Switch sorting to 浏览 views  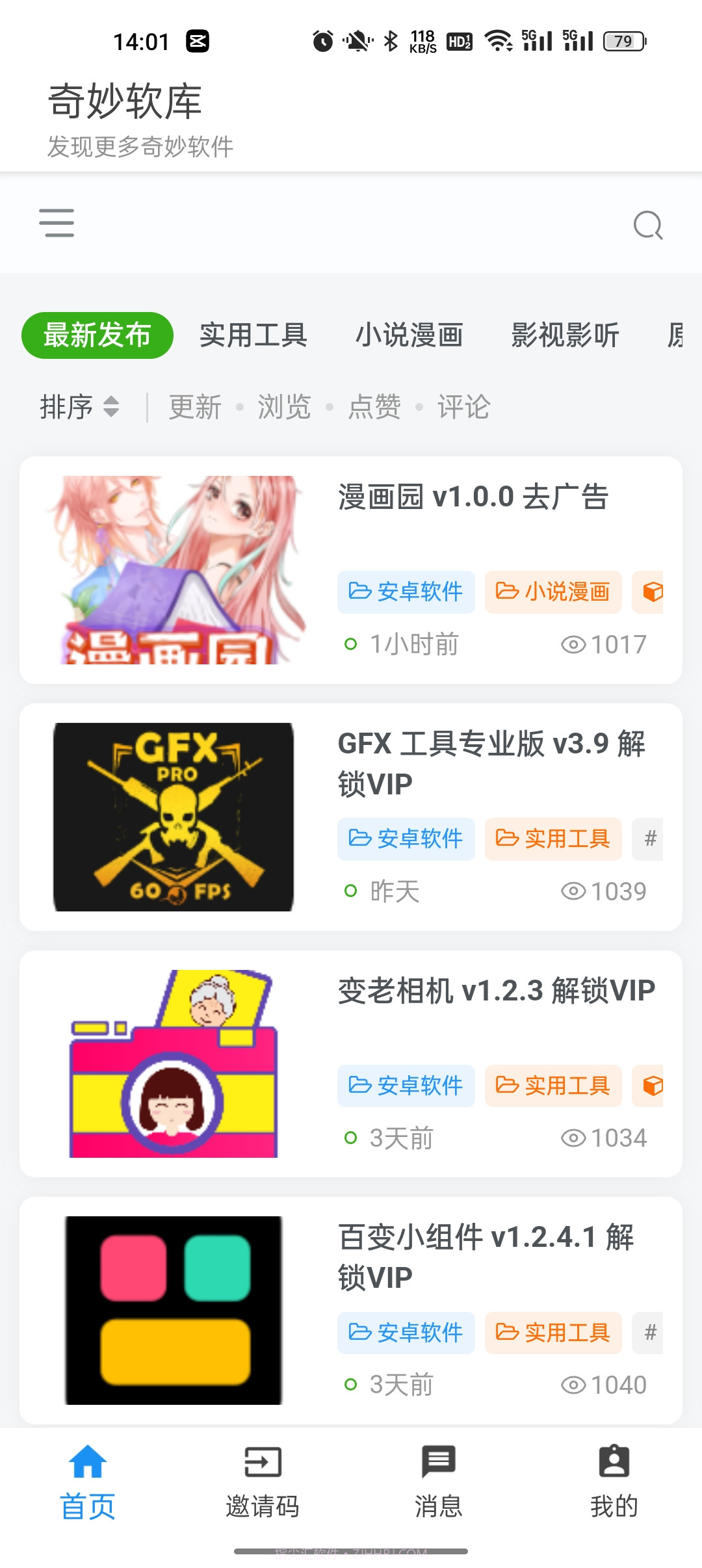tap(283, 407)
